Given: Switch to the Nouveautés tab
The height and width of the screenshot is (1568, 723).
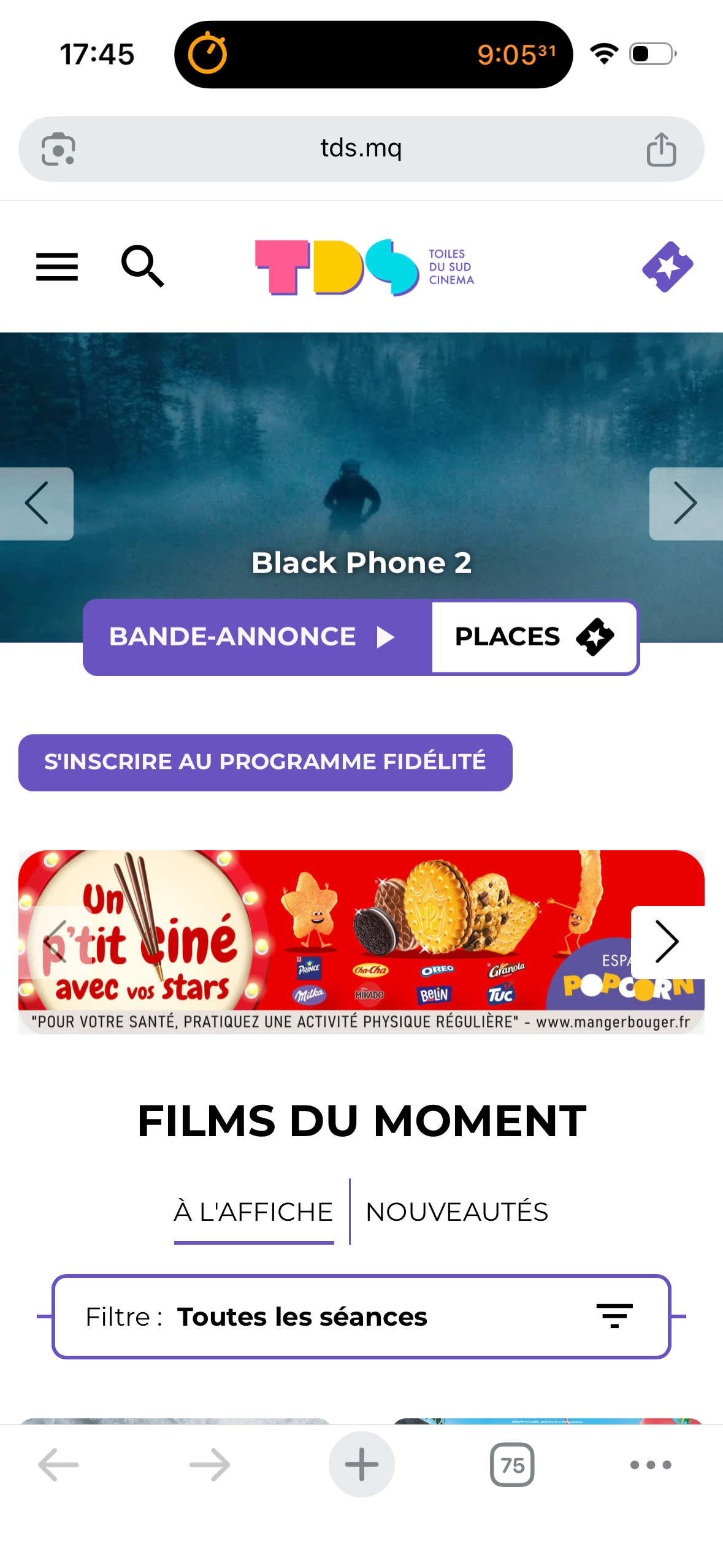Looking at the screenshot, I should click(x=457, y=1212).
